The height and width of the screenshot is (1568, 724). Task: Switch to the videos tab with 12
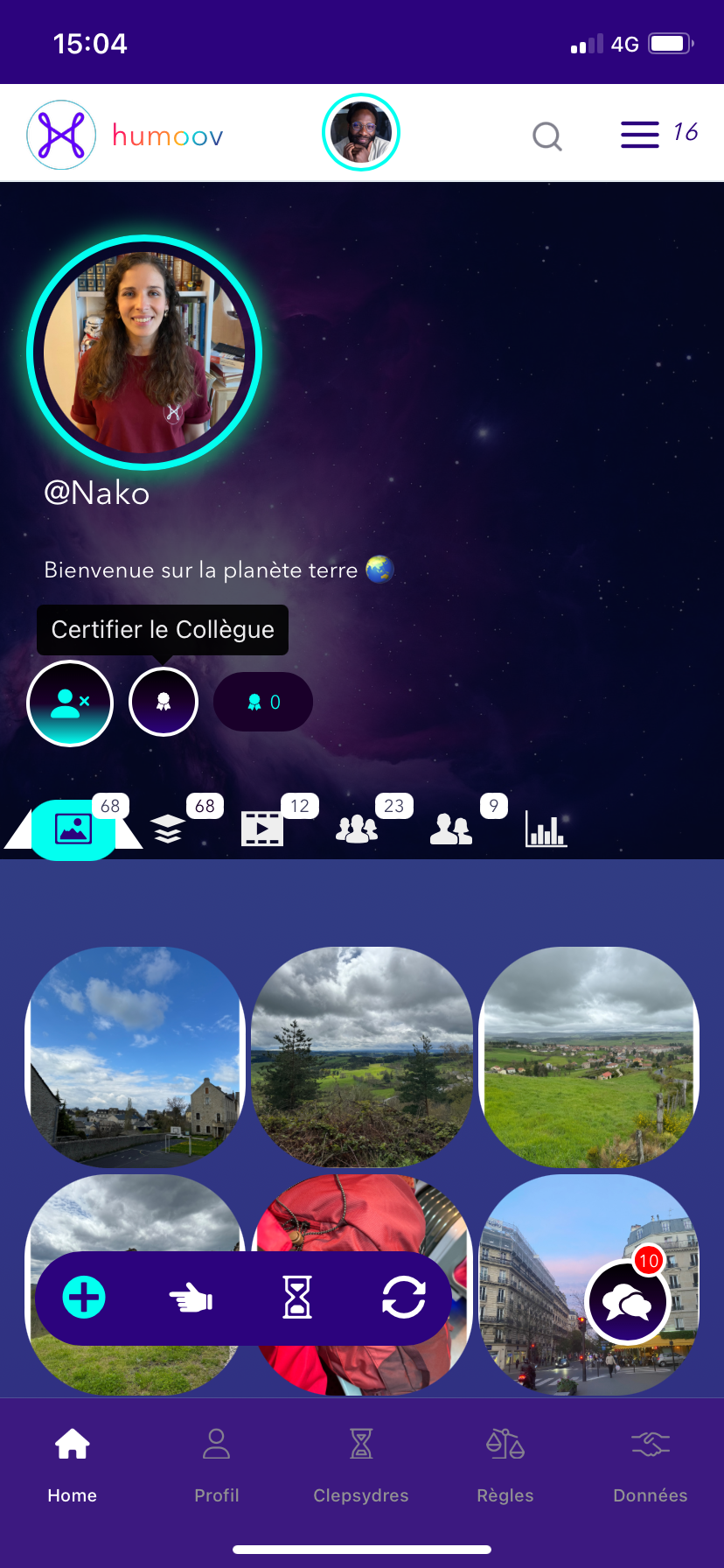pos(262,828)
